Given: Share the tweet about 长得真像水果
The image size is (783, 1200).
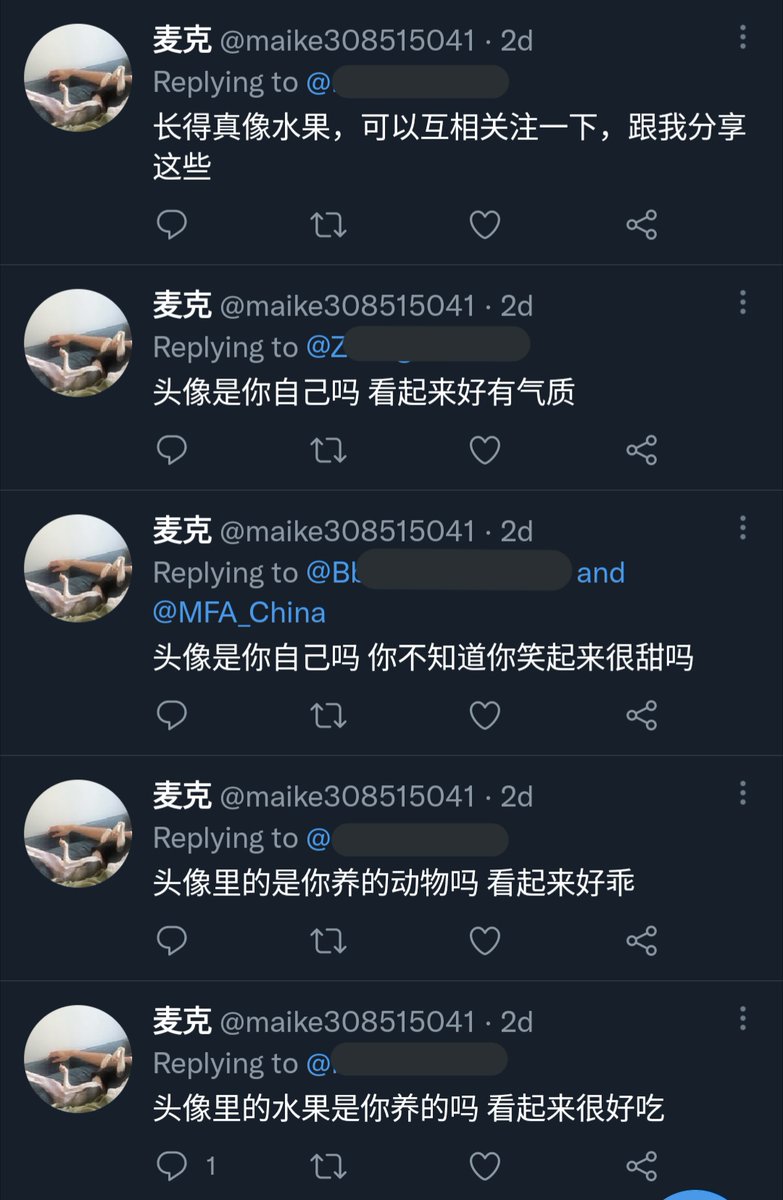Looking at the screenshot, I should (x=641, y=225).
